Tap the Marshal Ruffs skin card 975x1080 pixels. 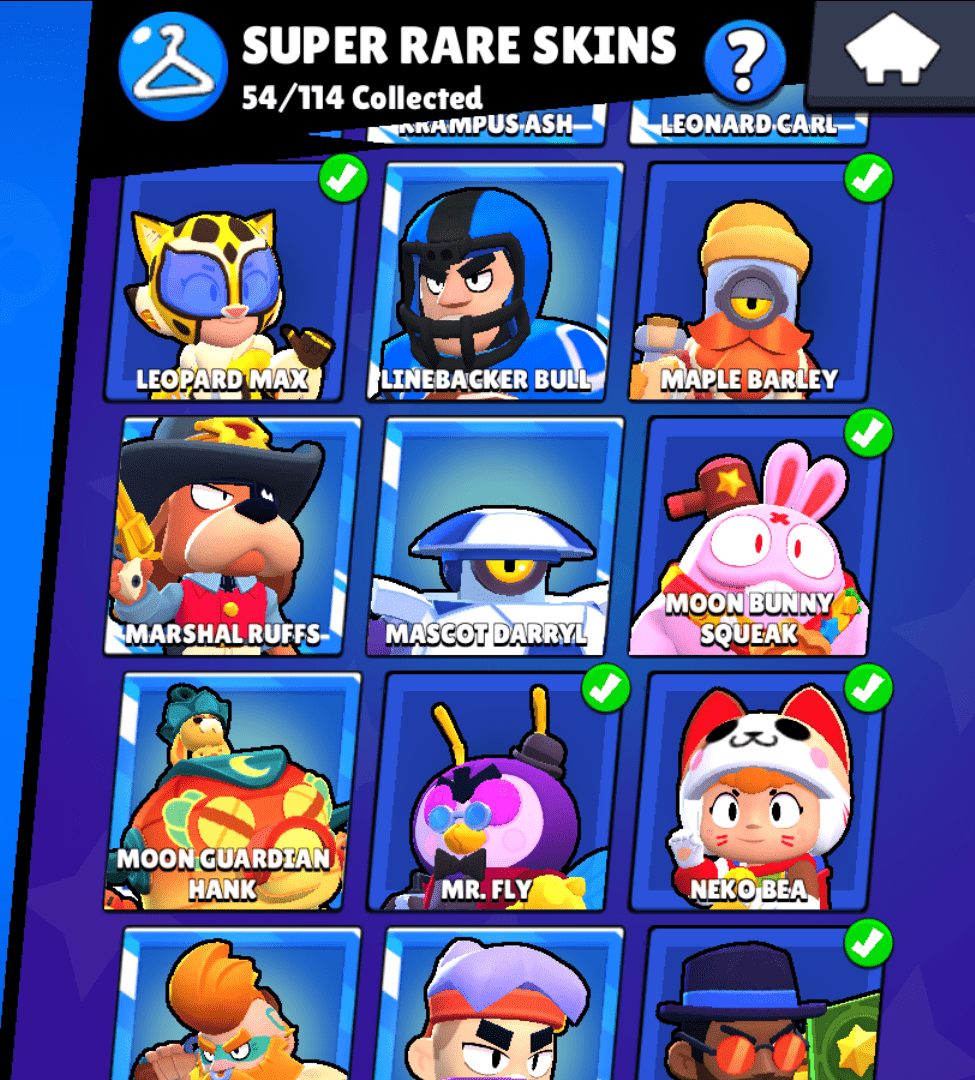tap(233, 535)
